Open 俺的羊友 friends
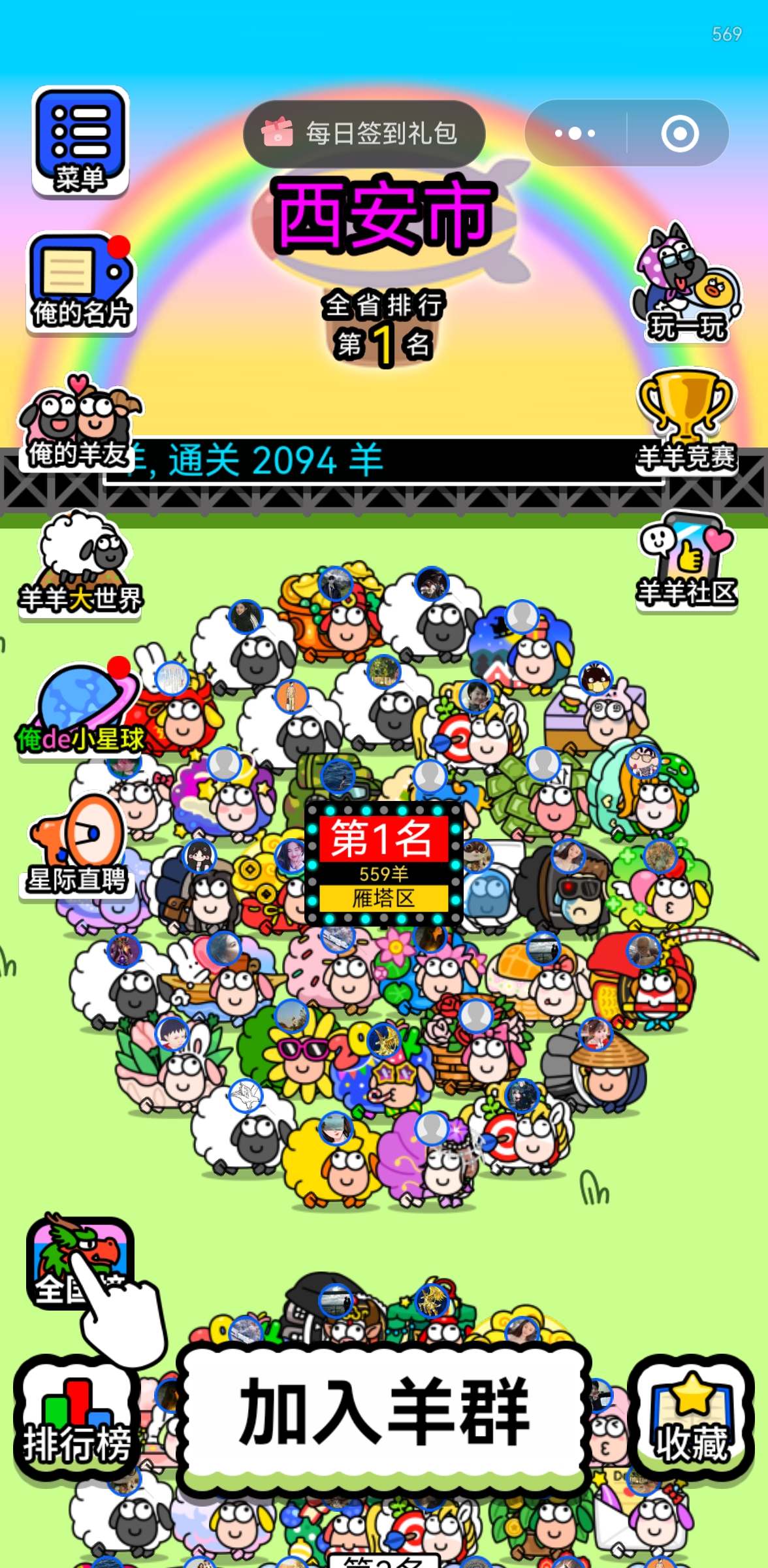This screenshot has height=1568, width=768. coord(79,422)
